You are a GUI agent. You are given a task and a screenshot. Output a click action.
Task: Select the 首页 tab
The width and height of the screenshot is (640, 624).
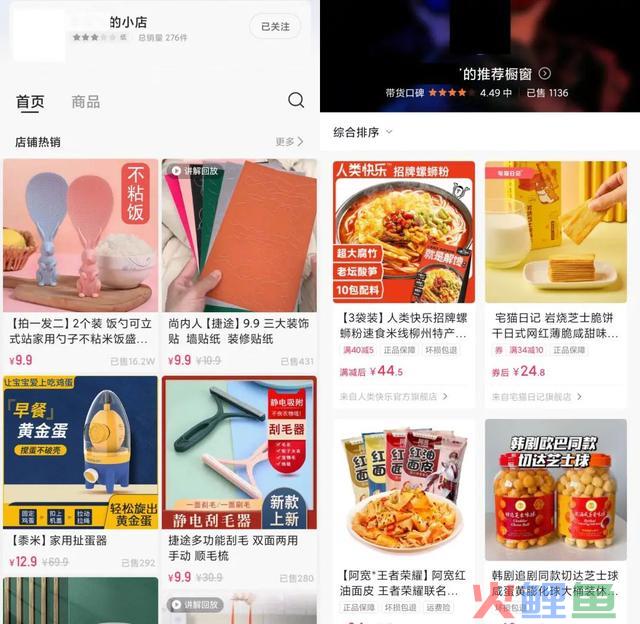point(30,102)
